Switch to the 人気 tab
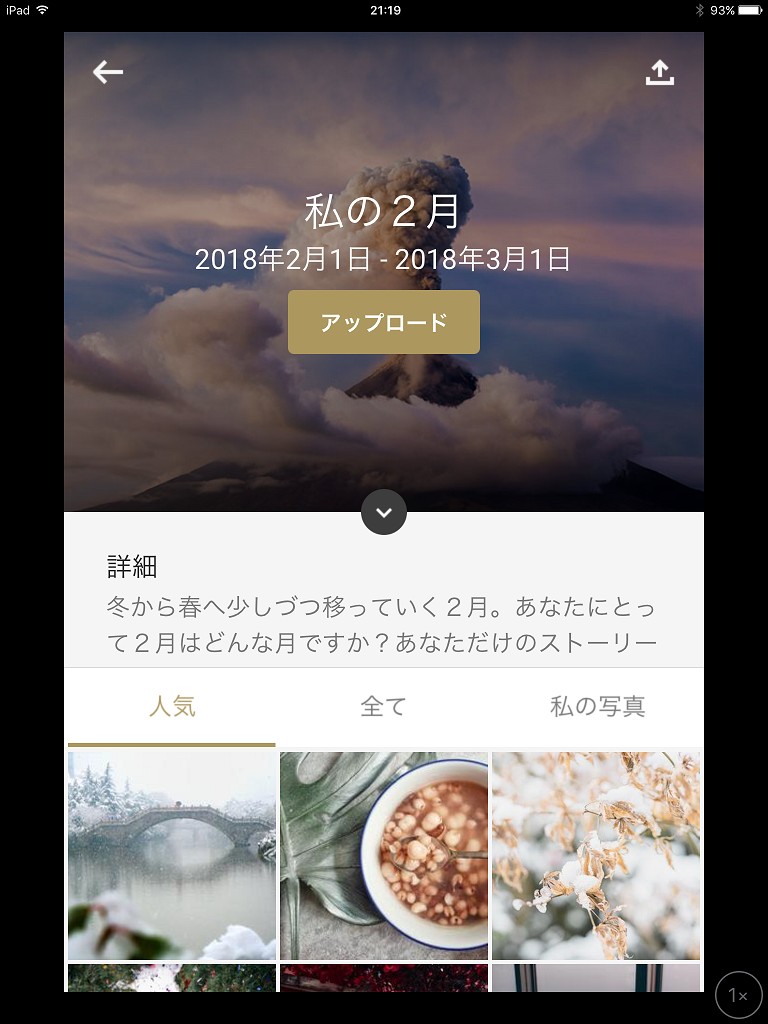This screenshot has height=1024, width=768. [x=172, y=707]
